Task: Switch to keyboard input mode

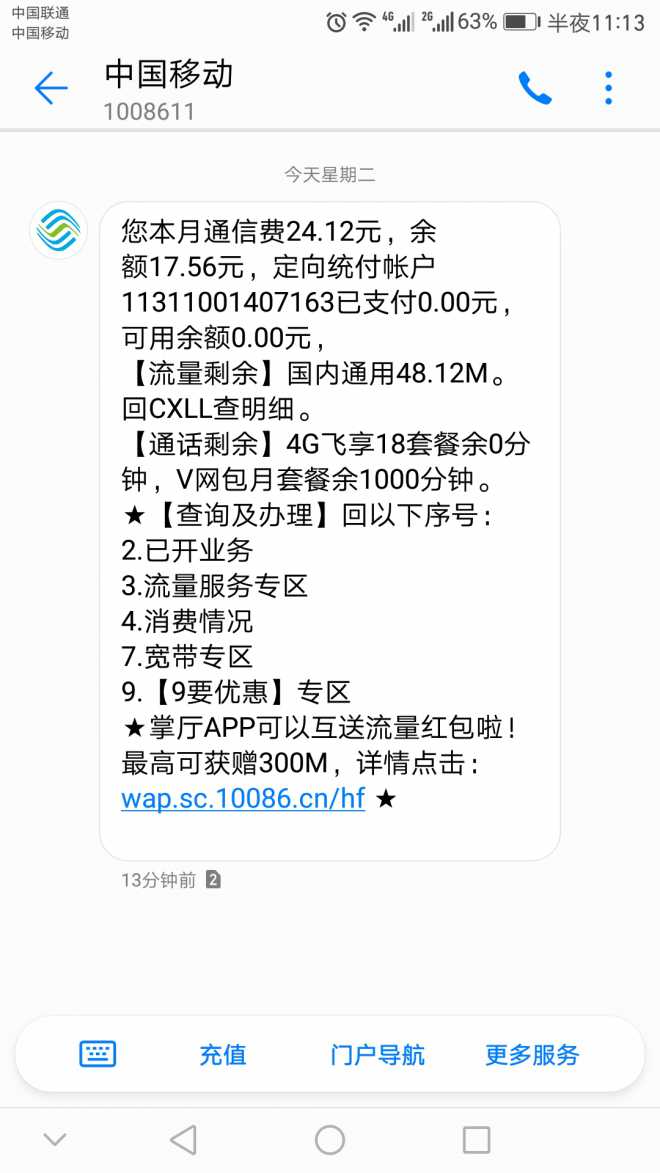Action: (97, 1054)
